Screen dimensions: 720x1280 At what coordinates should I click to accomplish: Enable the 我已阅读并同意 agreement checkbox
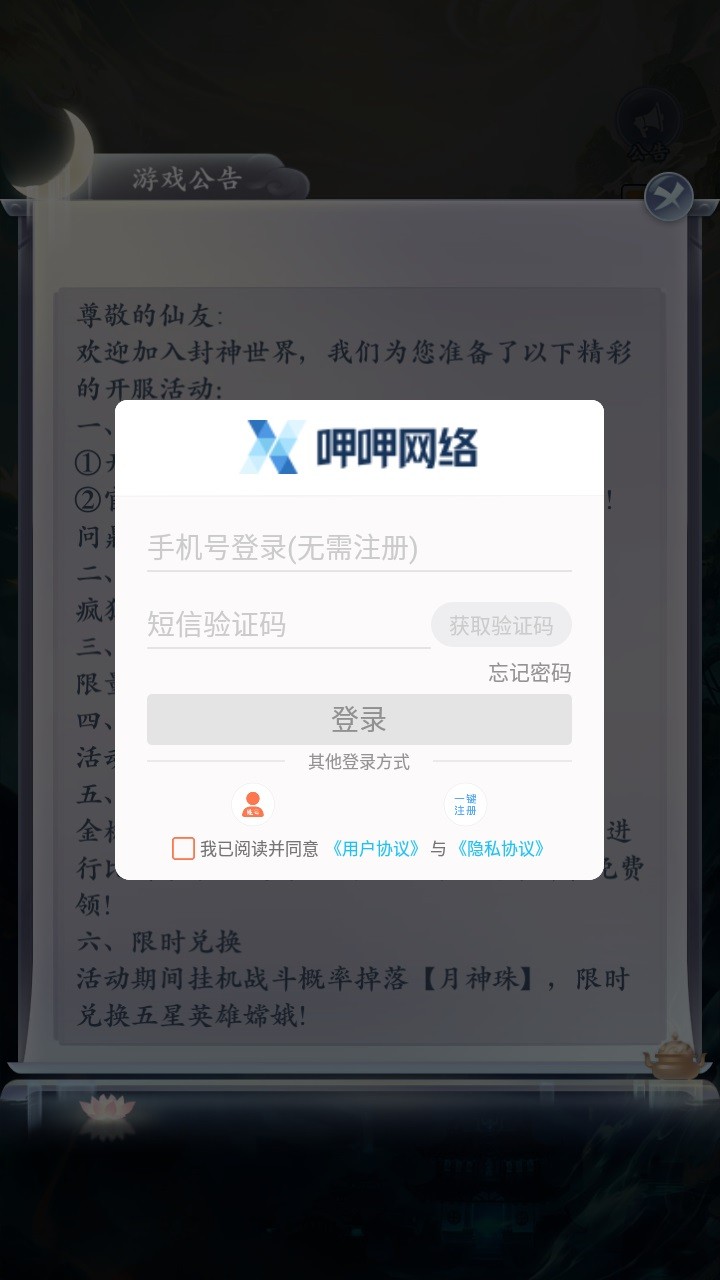[182, 848]
